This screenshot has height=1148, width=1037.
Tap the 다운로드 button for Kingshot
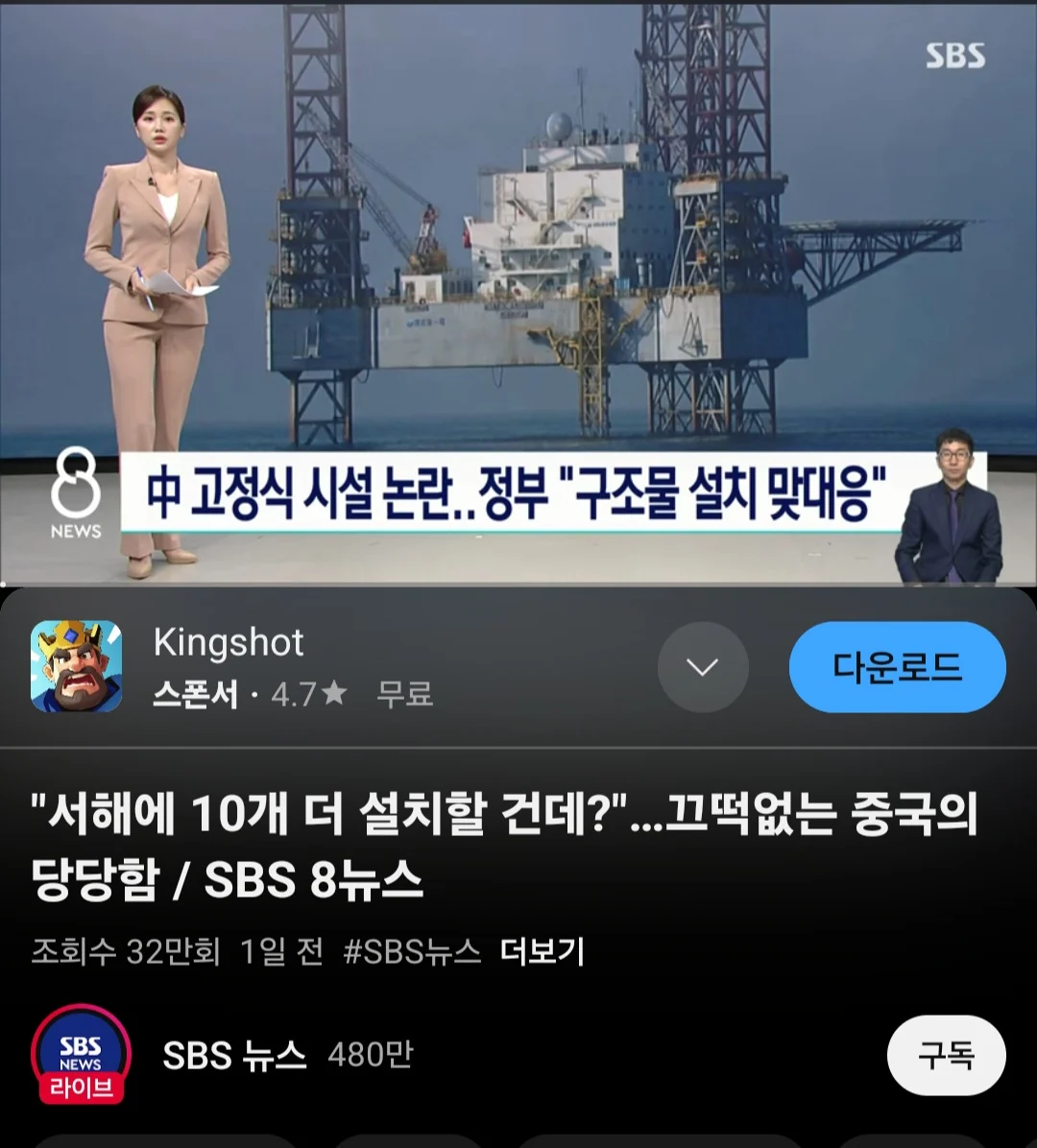[897, 667]
